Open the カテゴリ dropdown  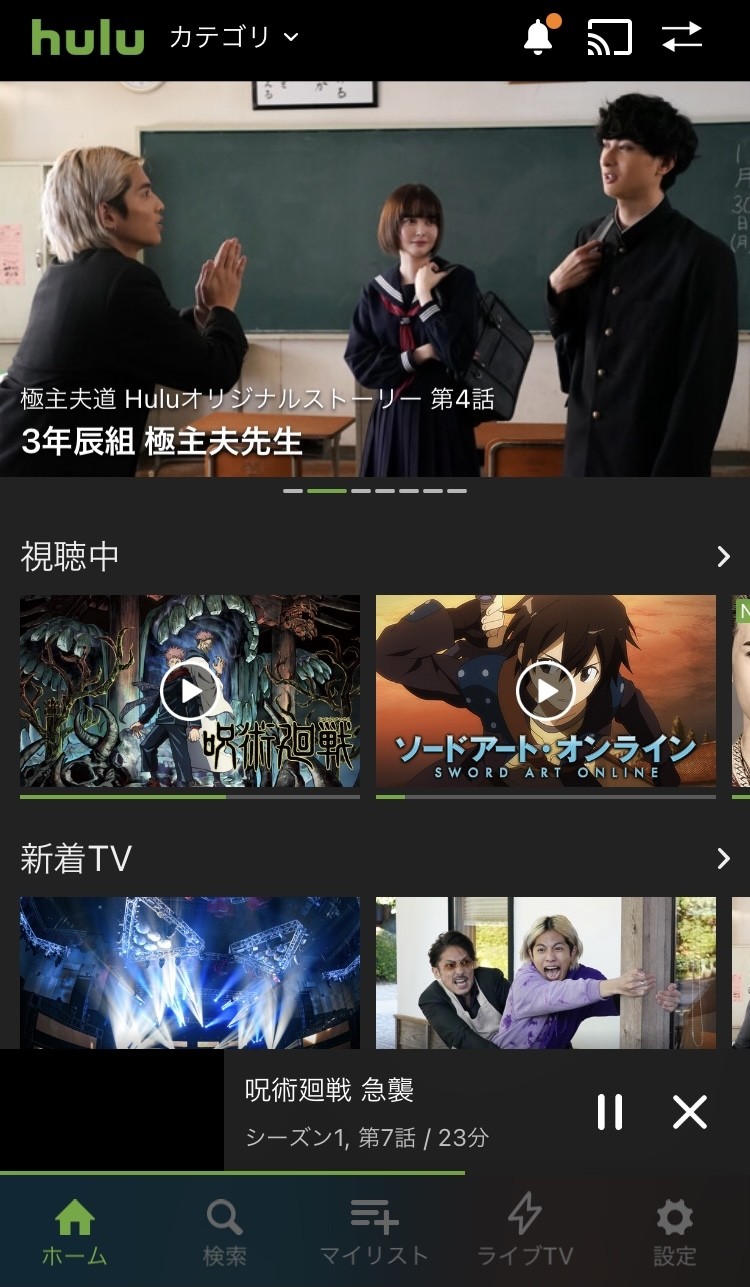pyautogui.click(x=234, y=38)
